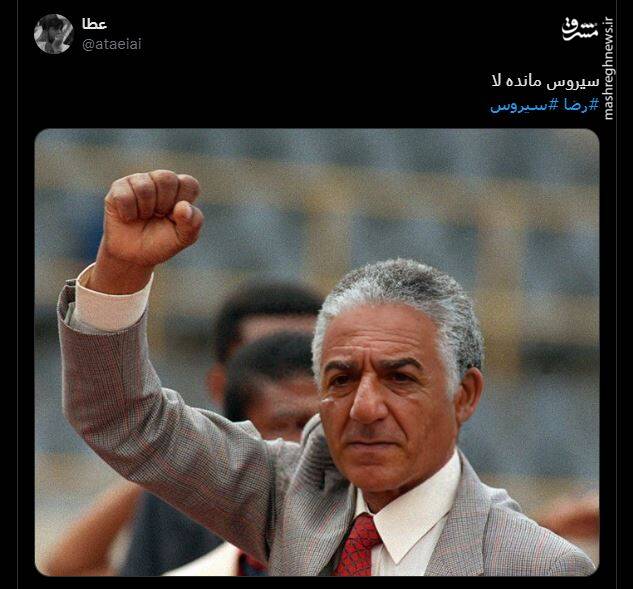The image size is (633, 589).
Task: Expand the photo attached to the tweet
Action: pos(316,352)
